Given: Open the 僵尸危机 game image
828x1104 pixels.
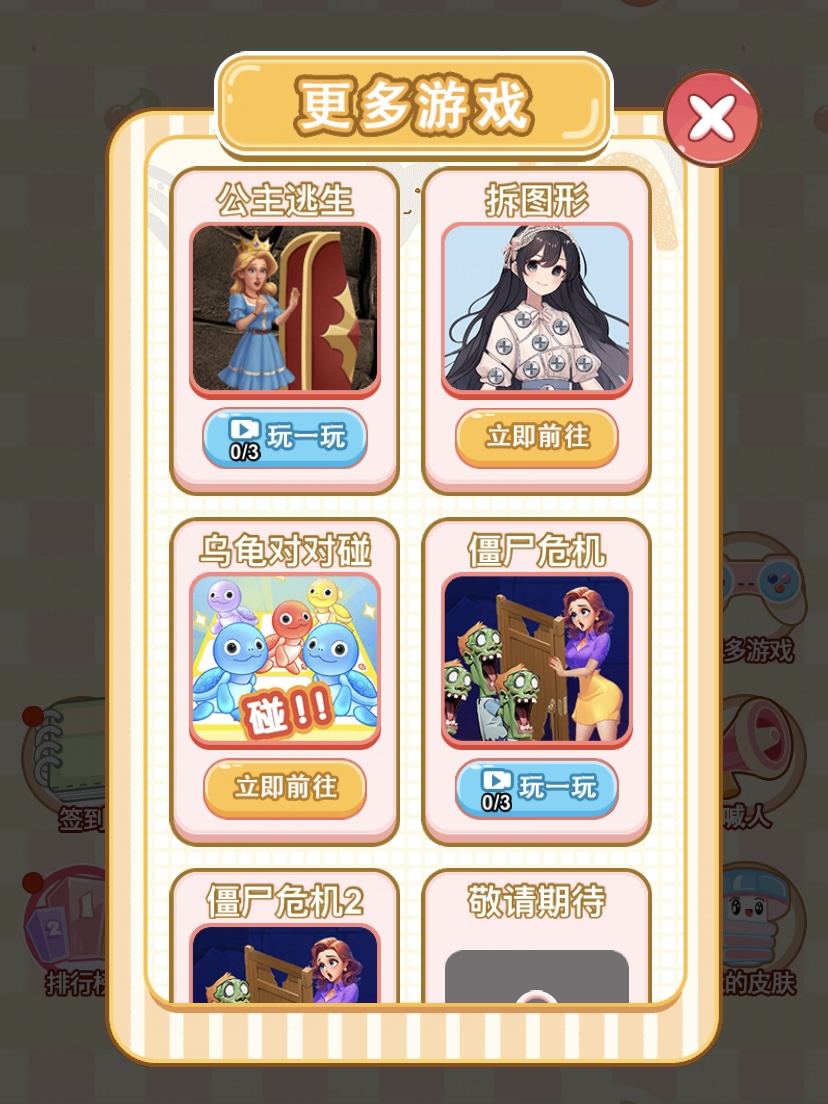Looking at the screenshot, I should [x=537, y=660].
